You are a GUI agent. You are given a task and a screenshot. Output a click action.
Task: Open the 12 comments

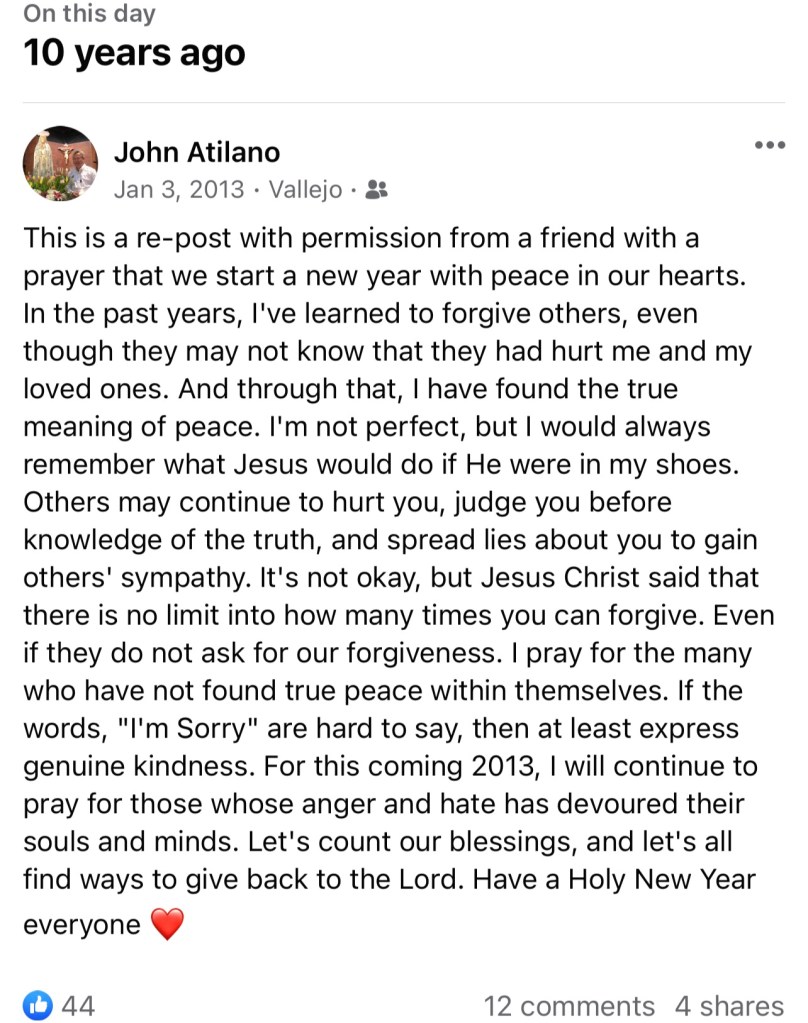pyautogui.click(x=568, y=1005)
